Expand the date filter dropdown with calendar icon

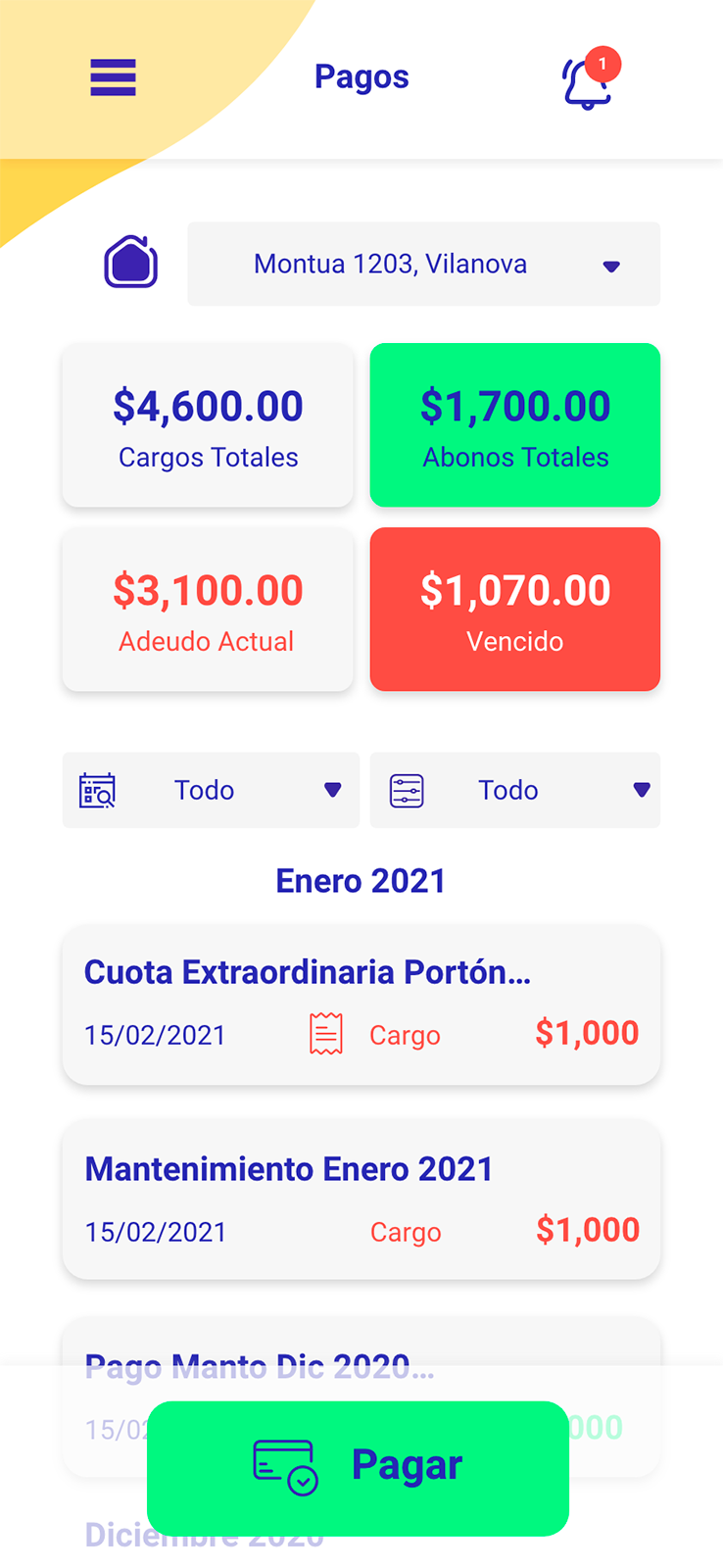pos(211,790)
